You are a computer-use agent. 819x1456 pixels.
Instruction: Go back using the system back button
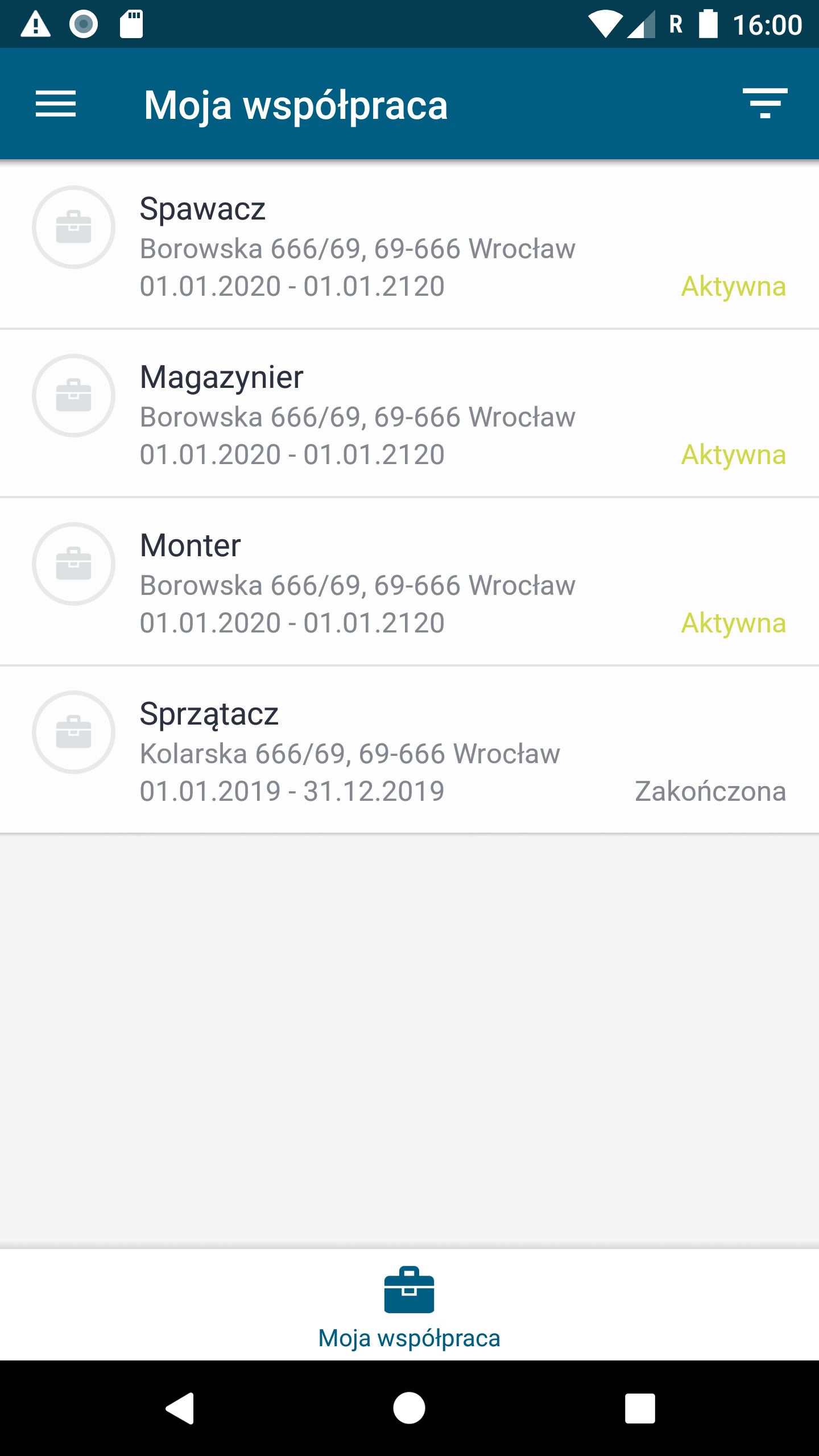(x=180, y=1408)
